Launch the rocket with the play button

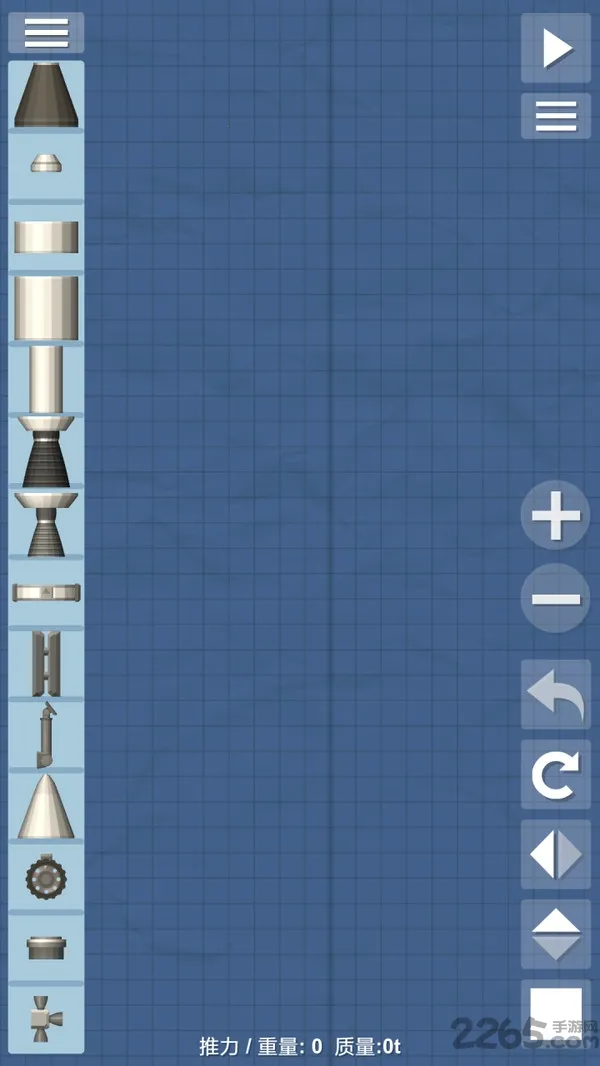tap(556, 48)
